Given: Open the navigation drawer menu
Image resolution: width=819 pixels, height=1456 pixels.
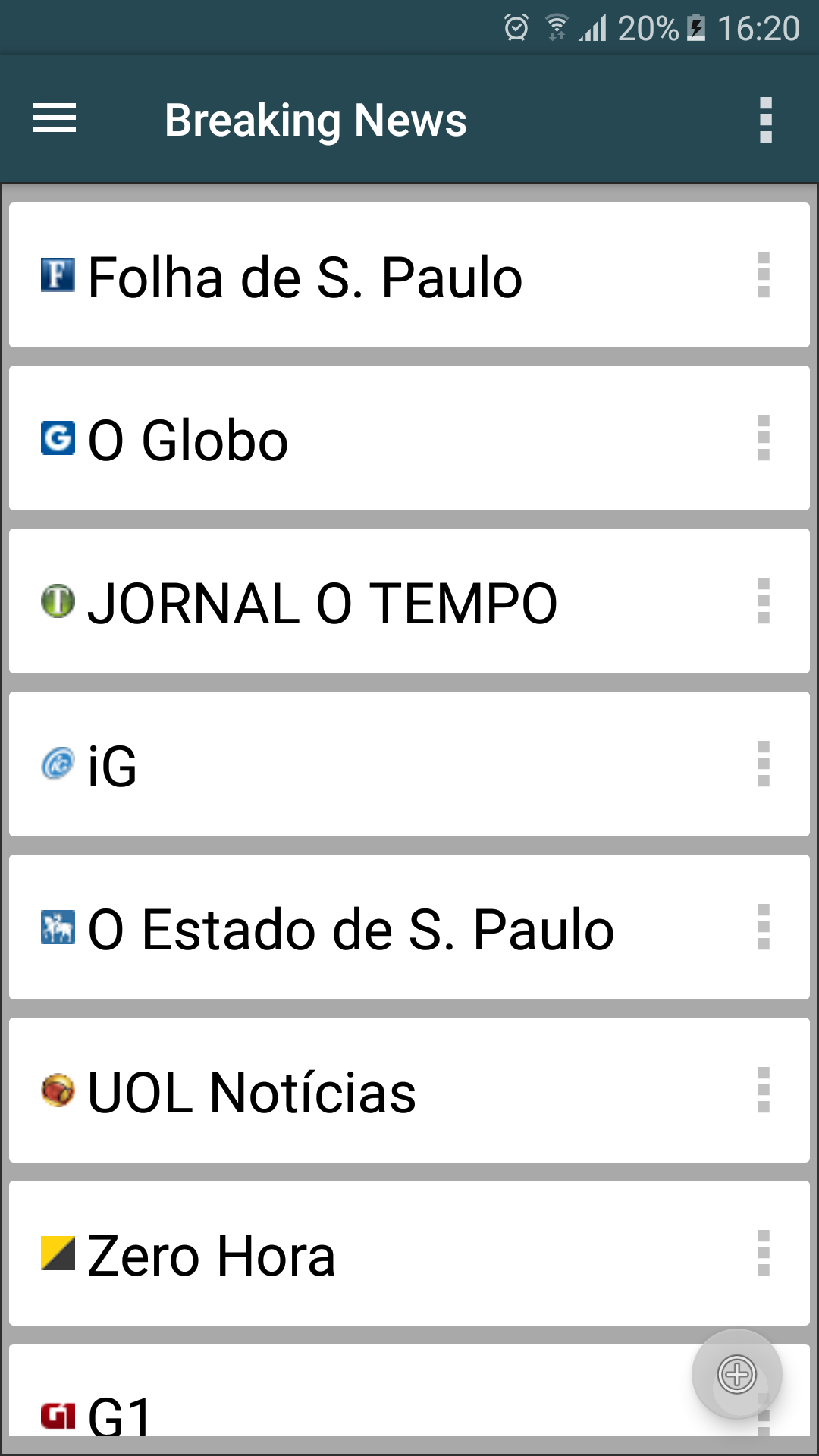Looking at the screenshot, I should (x=55, y=119).
